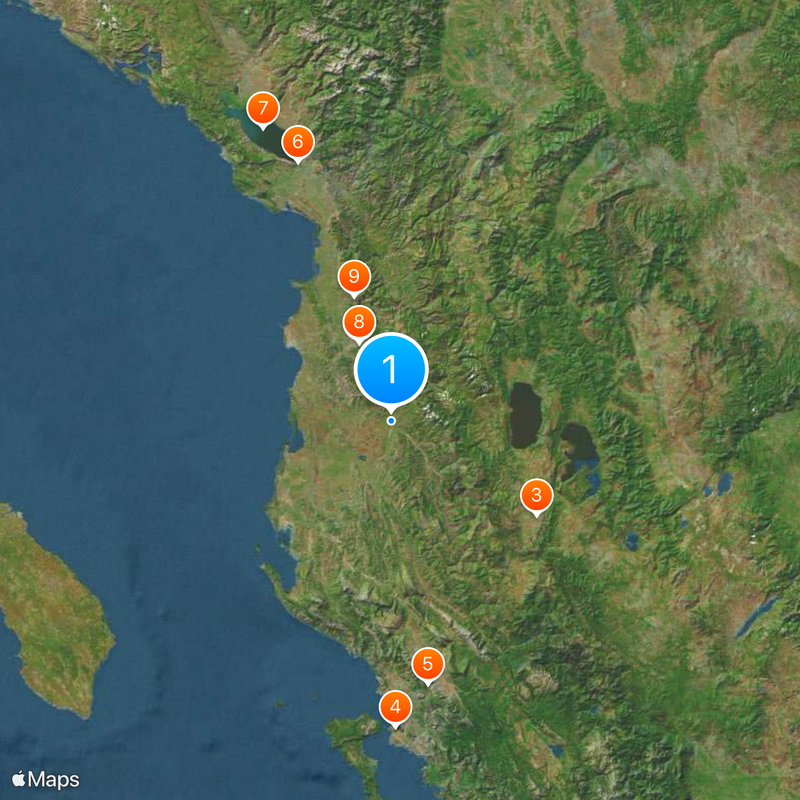Select the blue pin numbered 1

pos(391,370)
